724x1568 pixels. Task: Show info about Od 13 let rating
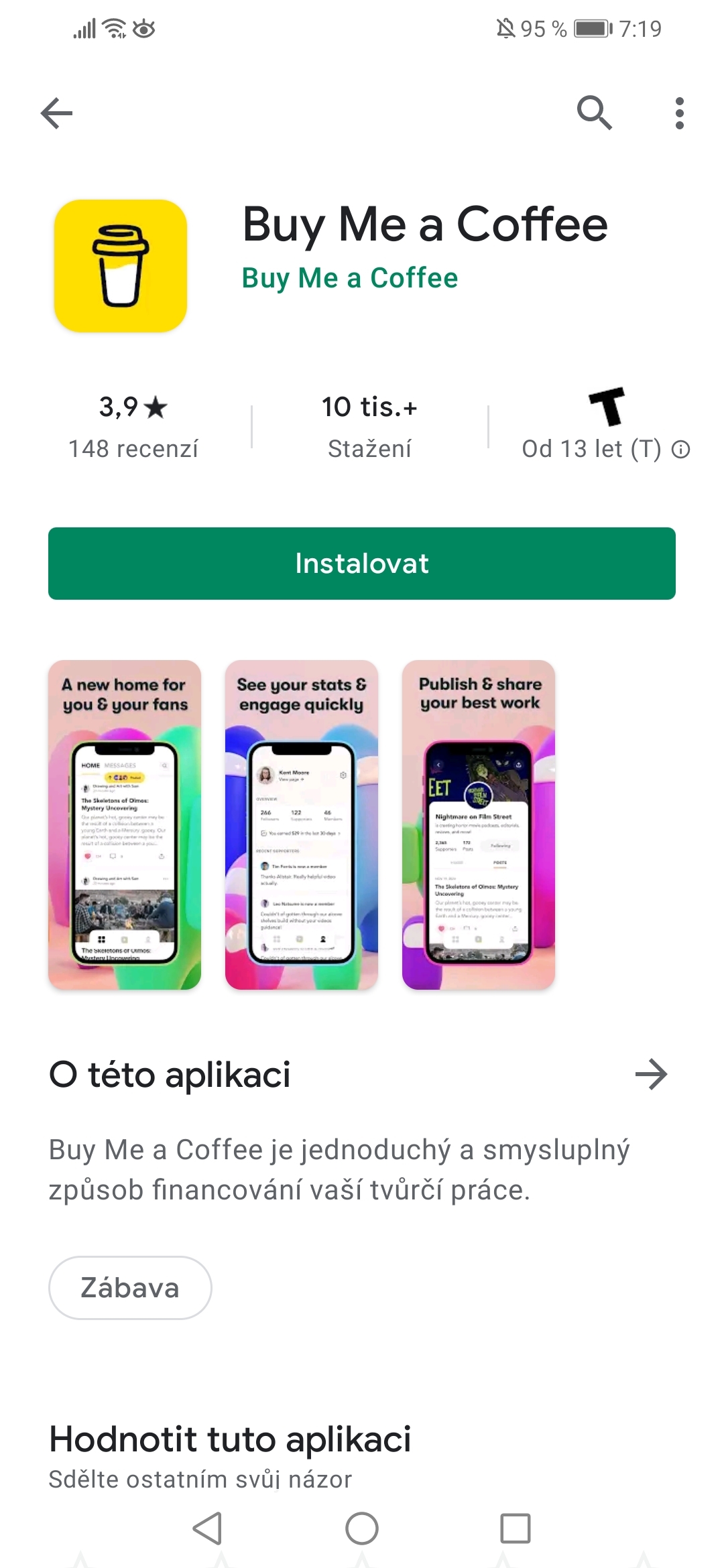680,449
